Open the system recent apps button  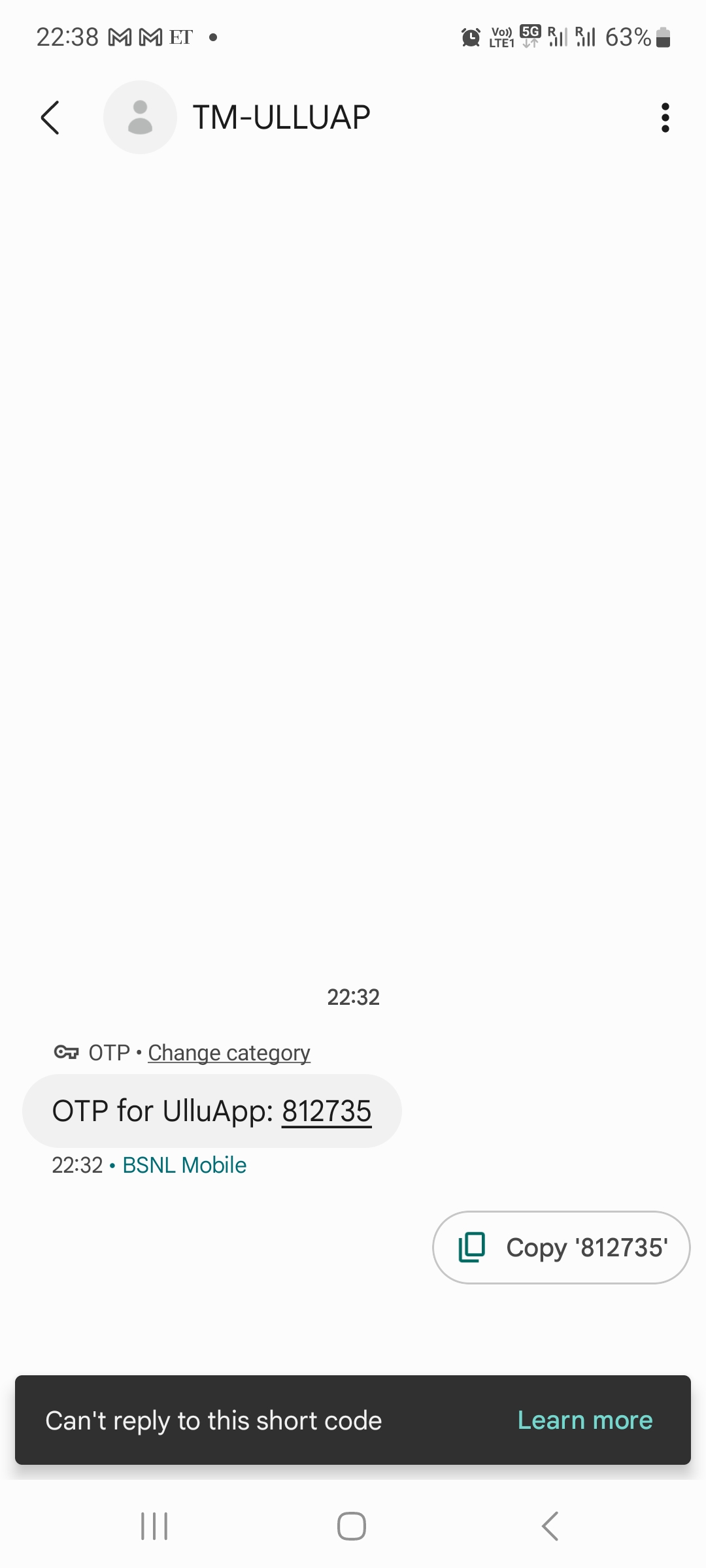(154, 1526)
